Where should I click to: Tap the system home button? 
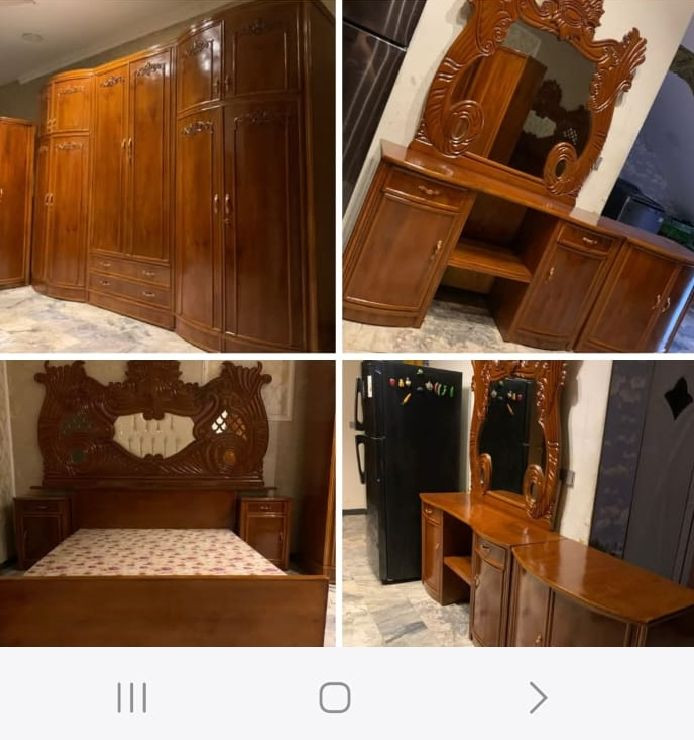(335, 697)
